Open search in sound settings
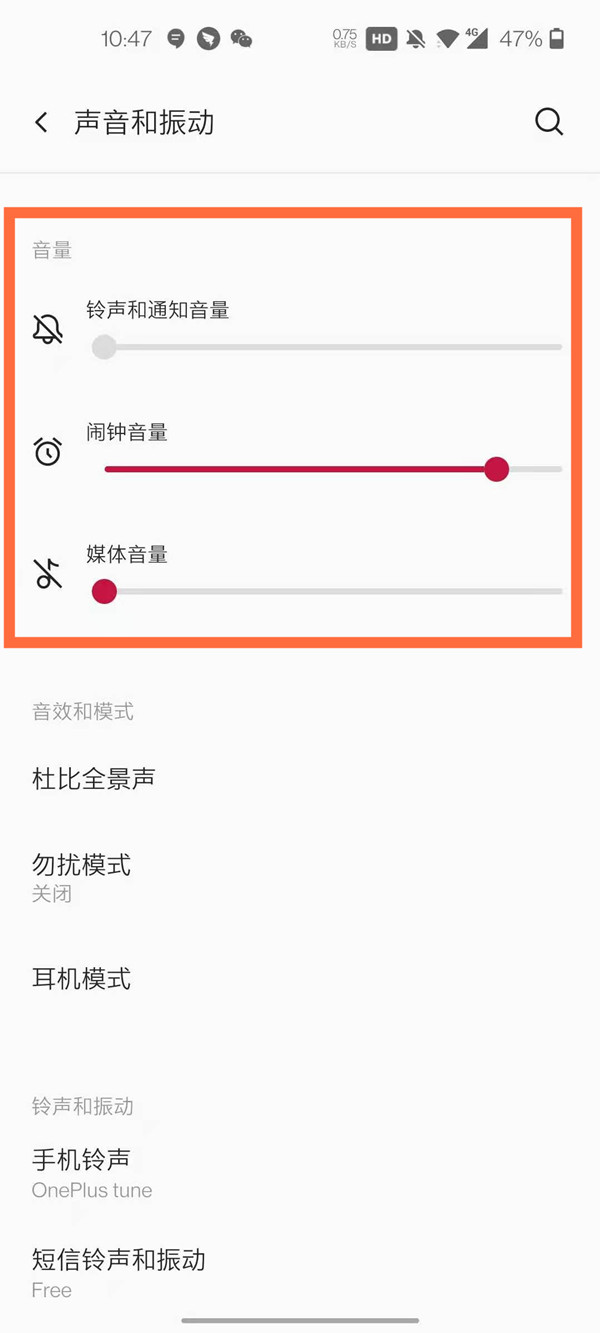This screenshot has width=600, height=1333. 549,122
